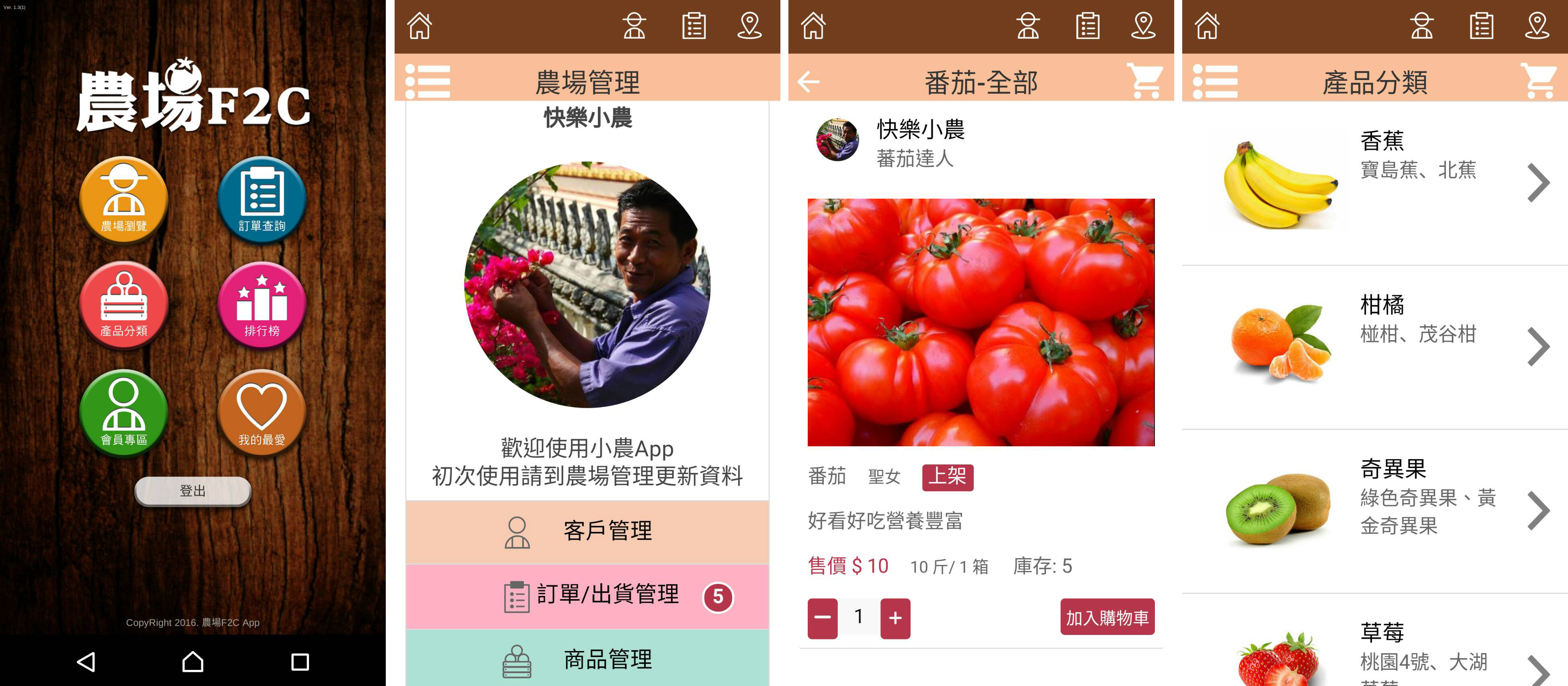This screenshot has width=1568, height=686.
Task: Open the 香蕉 banana category
Action: [x=1374, y=183]
